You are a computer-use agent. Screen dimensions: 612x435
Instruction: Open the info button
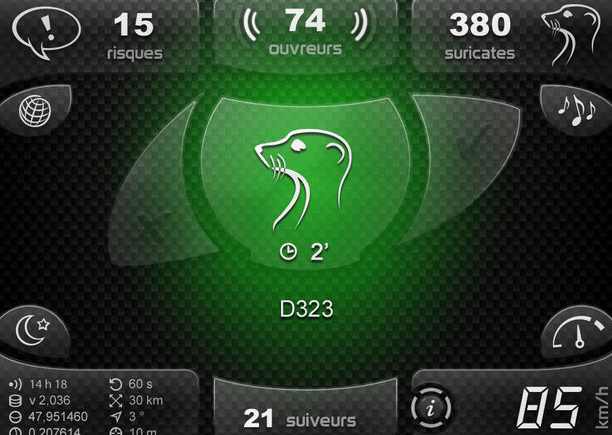[x=428, y=408]
